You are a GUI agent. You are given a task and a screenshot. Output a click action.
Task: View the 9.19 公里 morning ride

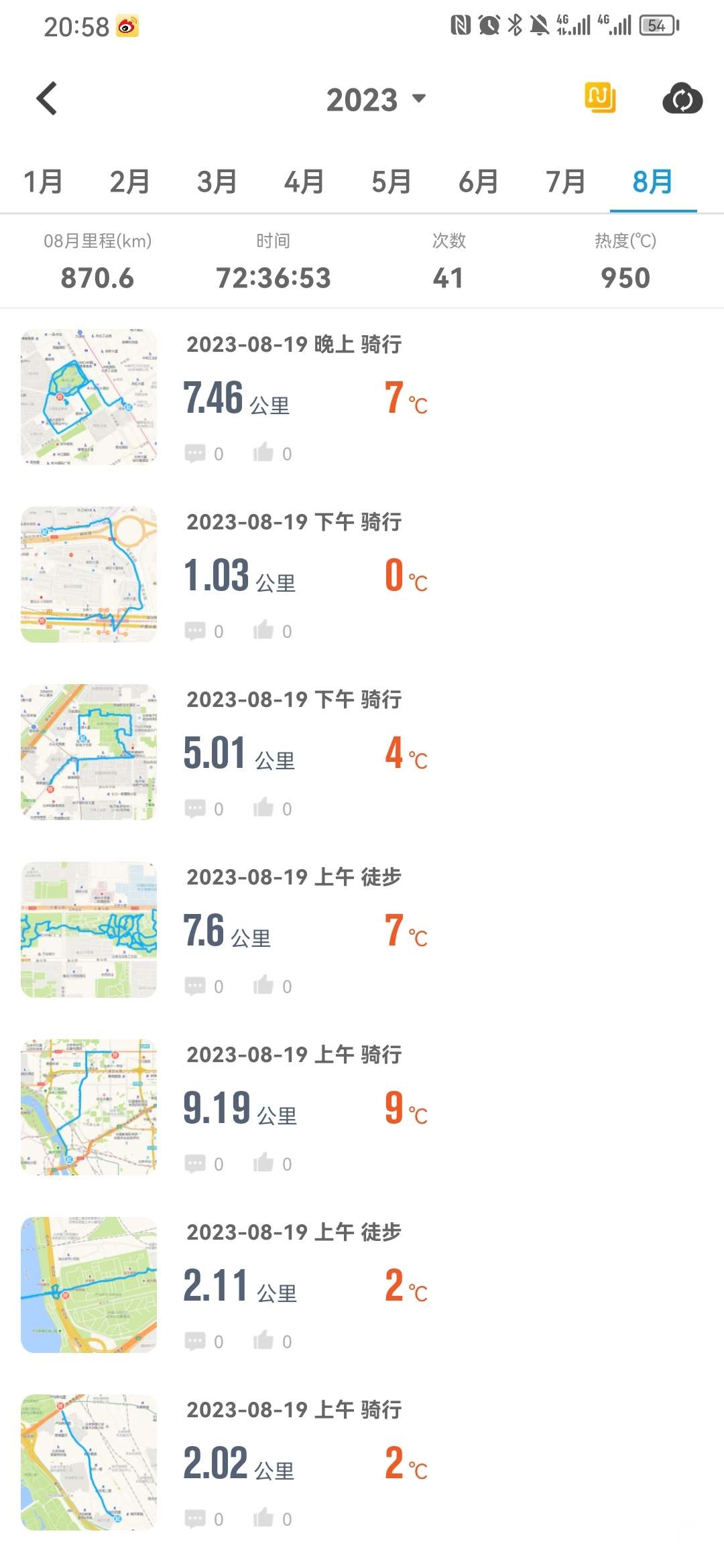(x=362, y=1108)
